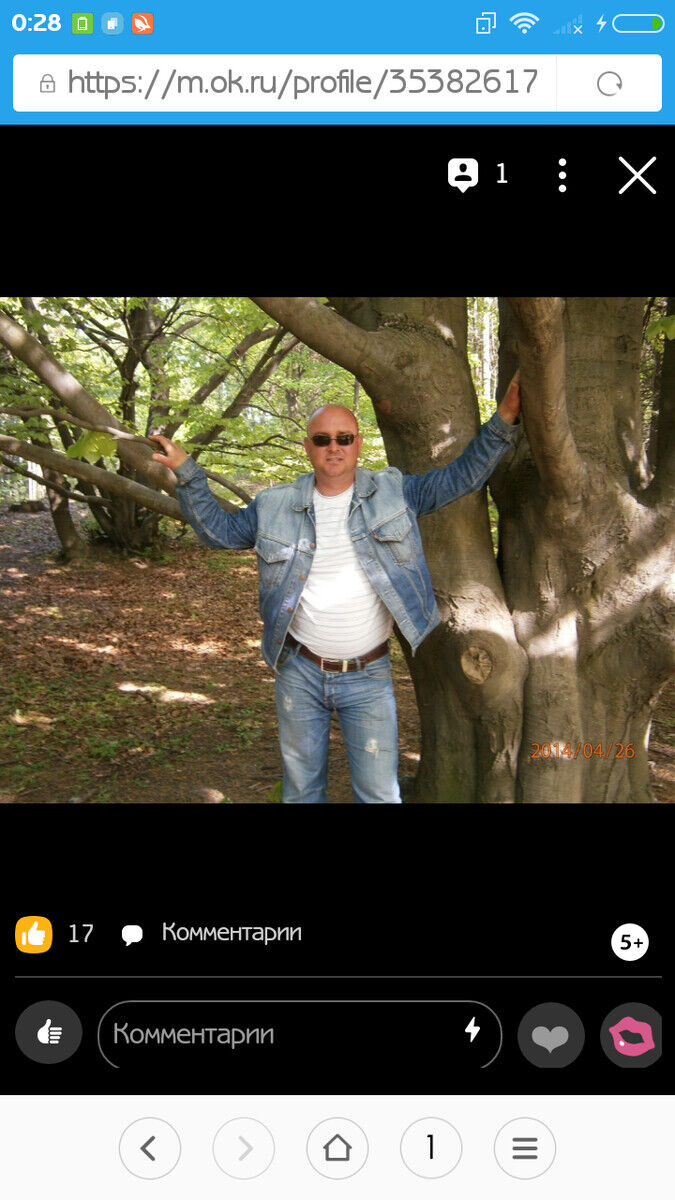Send a heart reaction
The height and width of the screenshot is (1200, 675).
(550, 1035)
